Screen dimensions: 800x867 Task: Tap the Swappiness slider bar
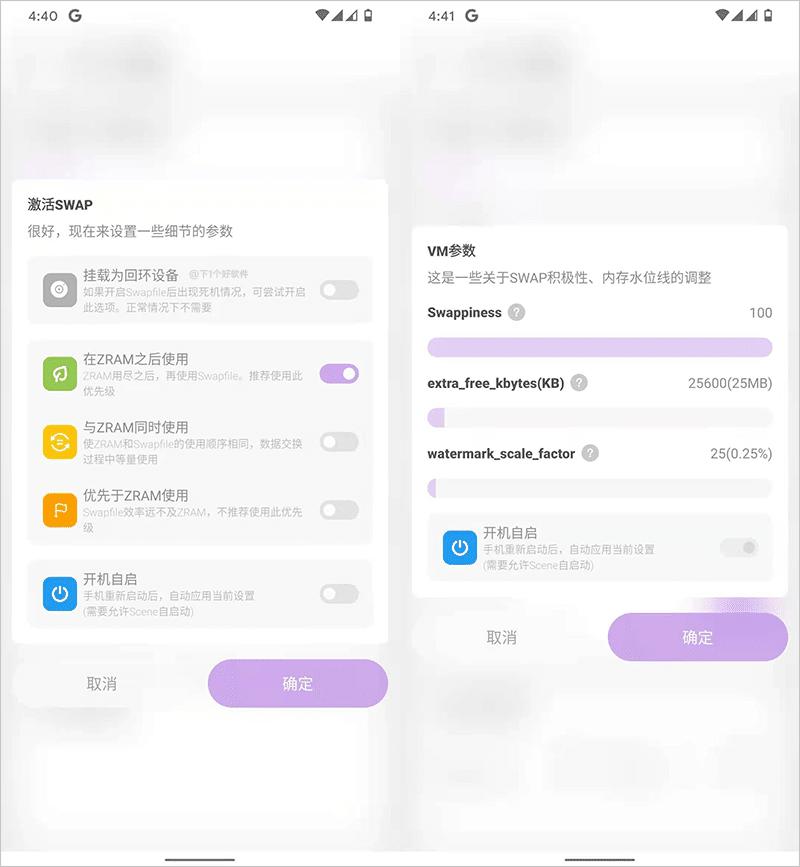[x=600, y=348]
